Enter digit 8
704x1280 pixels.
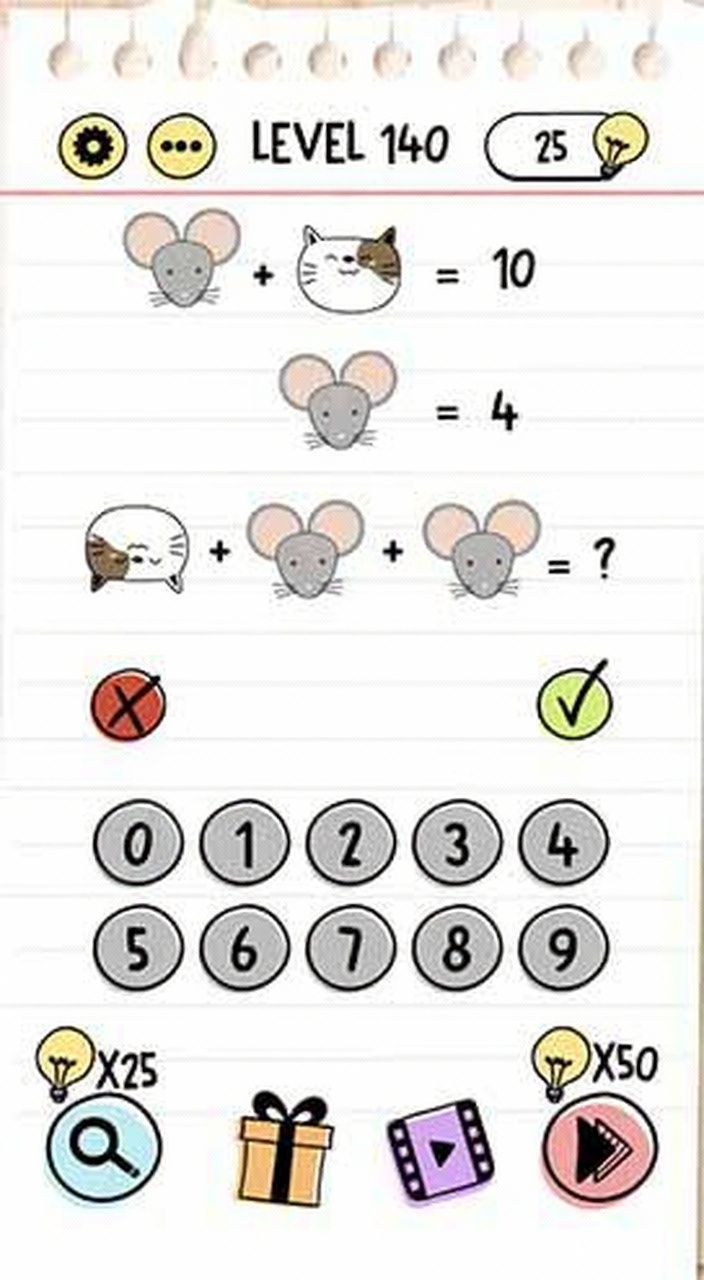(457, 948)
